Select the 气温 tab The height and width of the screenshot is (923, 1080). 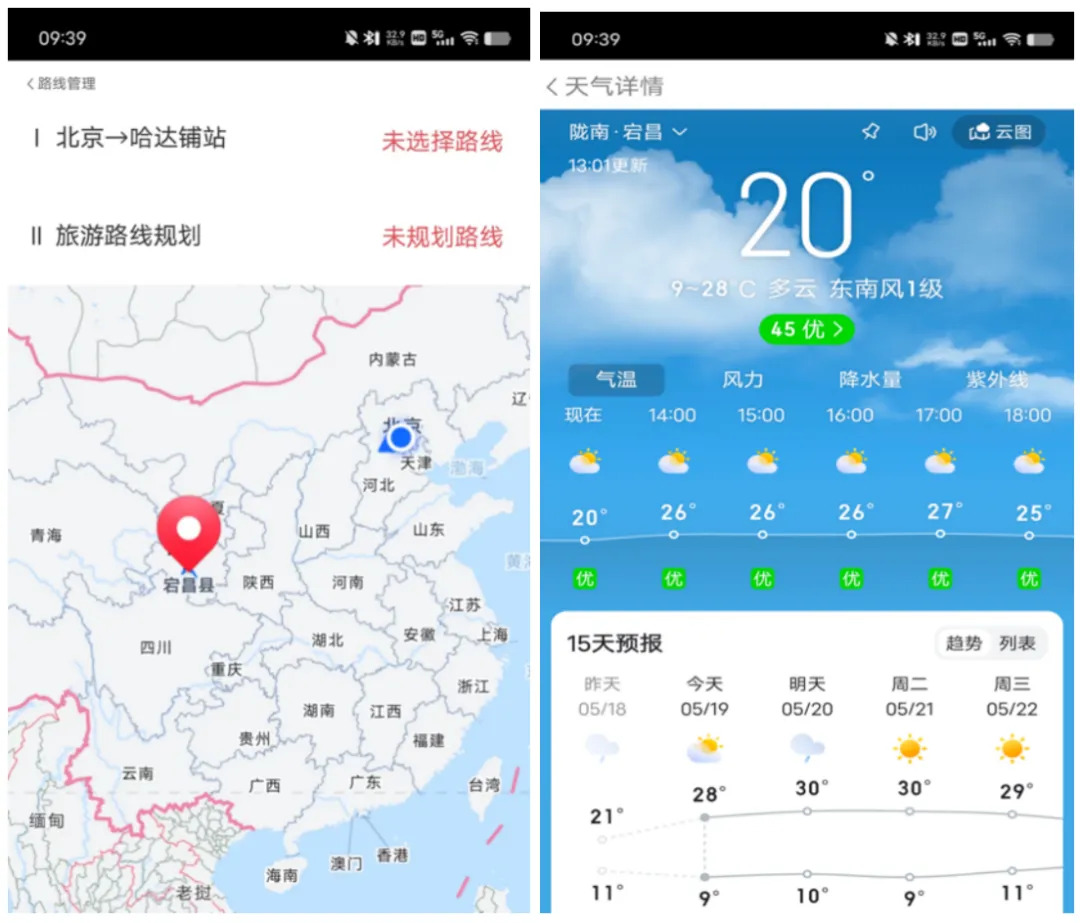click(616, 380)
